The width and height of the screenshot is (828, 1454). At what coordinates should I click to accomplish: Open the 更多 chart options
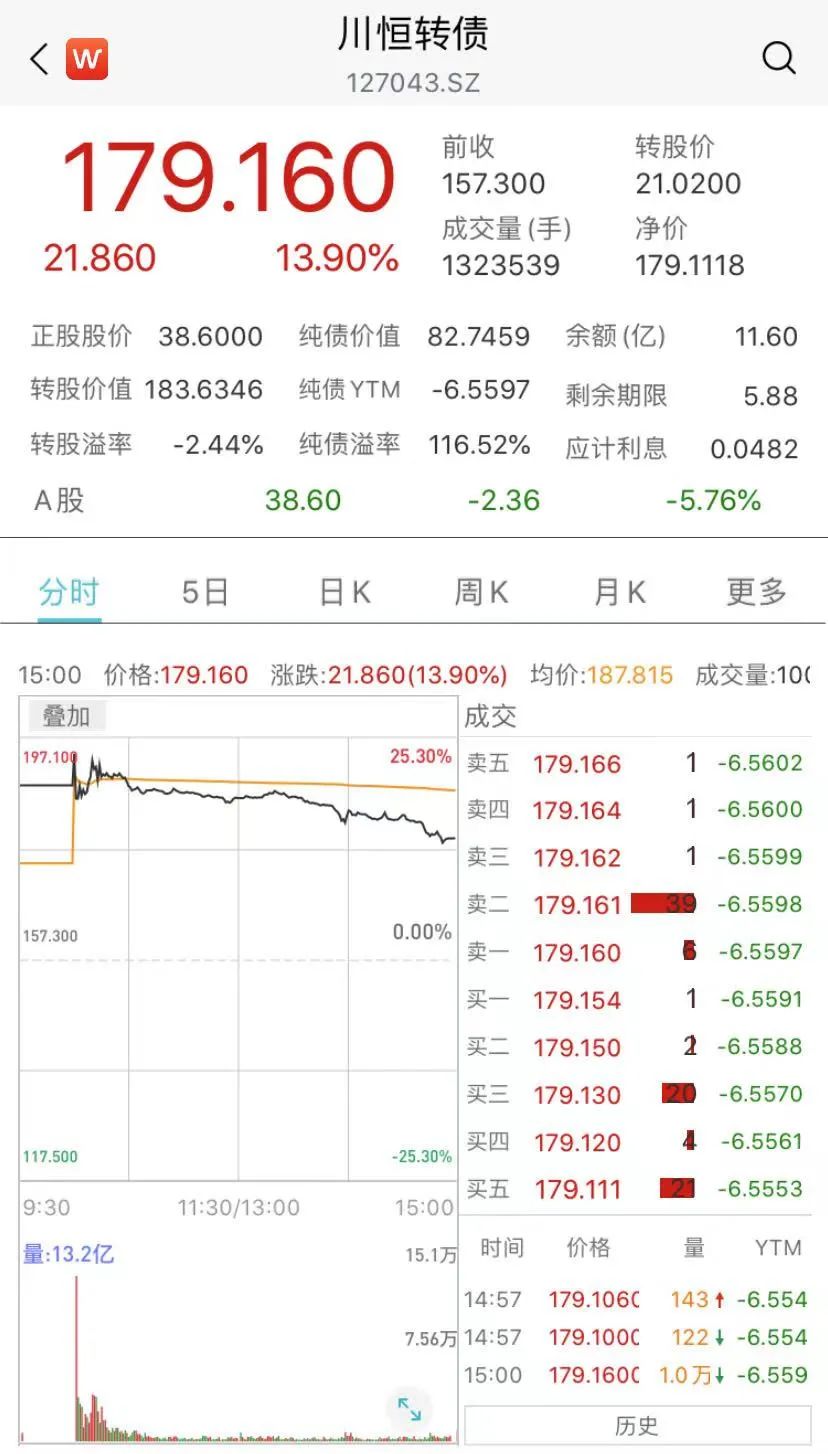click(x=756, y=592)
